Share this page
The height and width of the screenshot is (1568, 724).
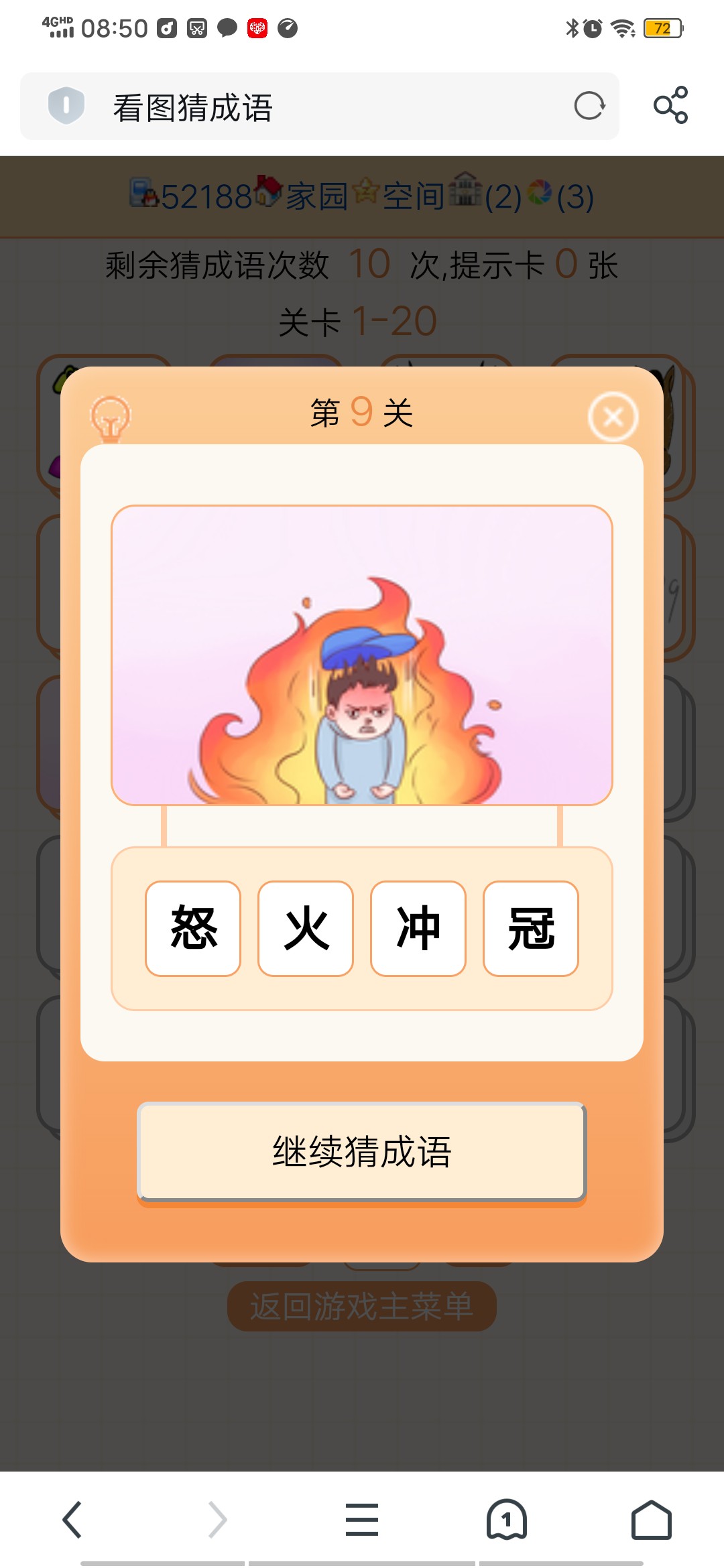click(670, 105)
